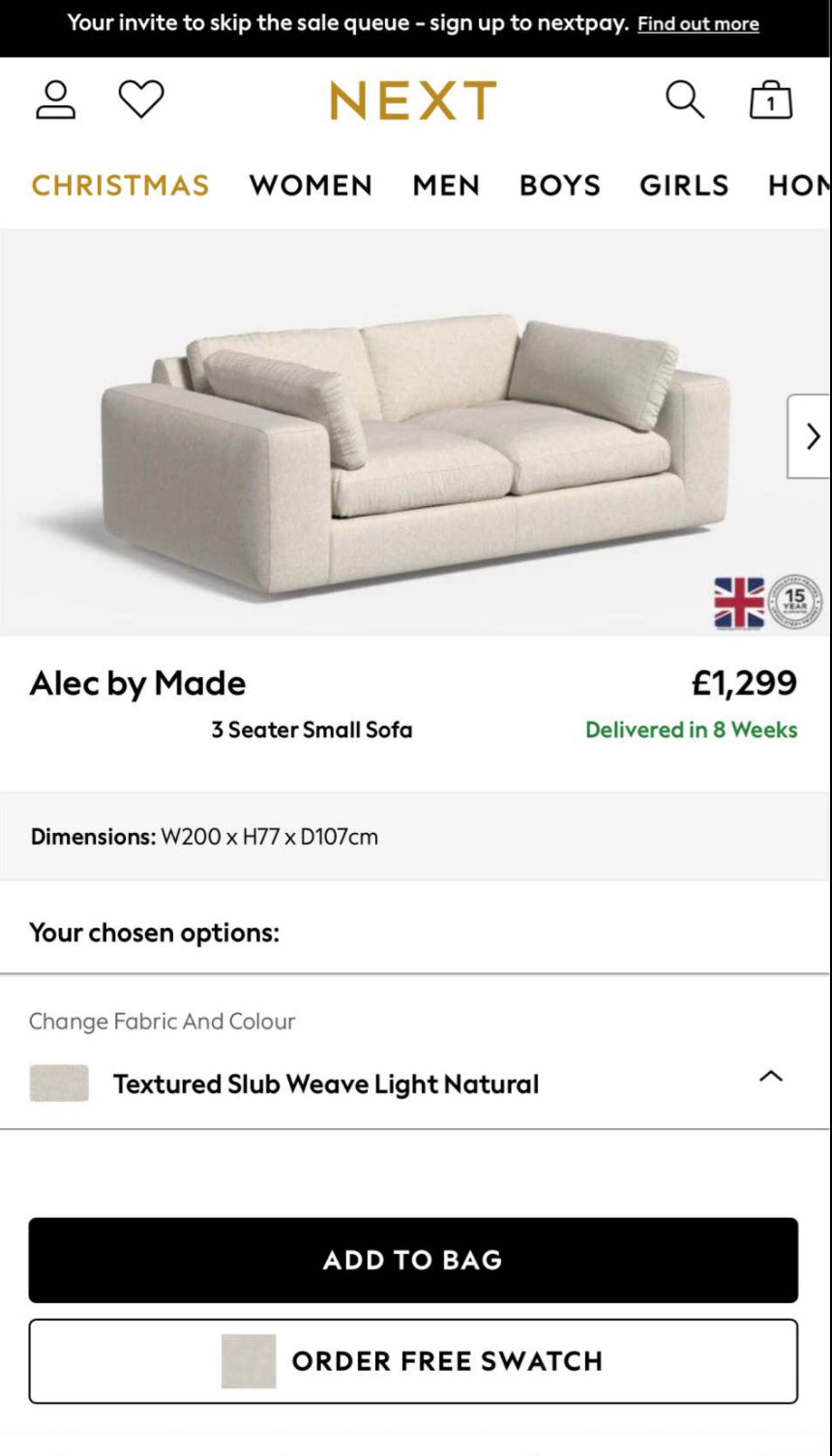Open the wishlist heart icon
The height and width of the screenshot is (1456, 832).
tap(141, 98)
